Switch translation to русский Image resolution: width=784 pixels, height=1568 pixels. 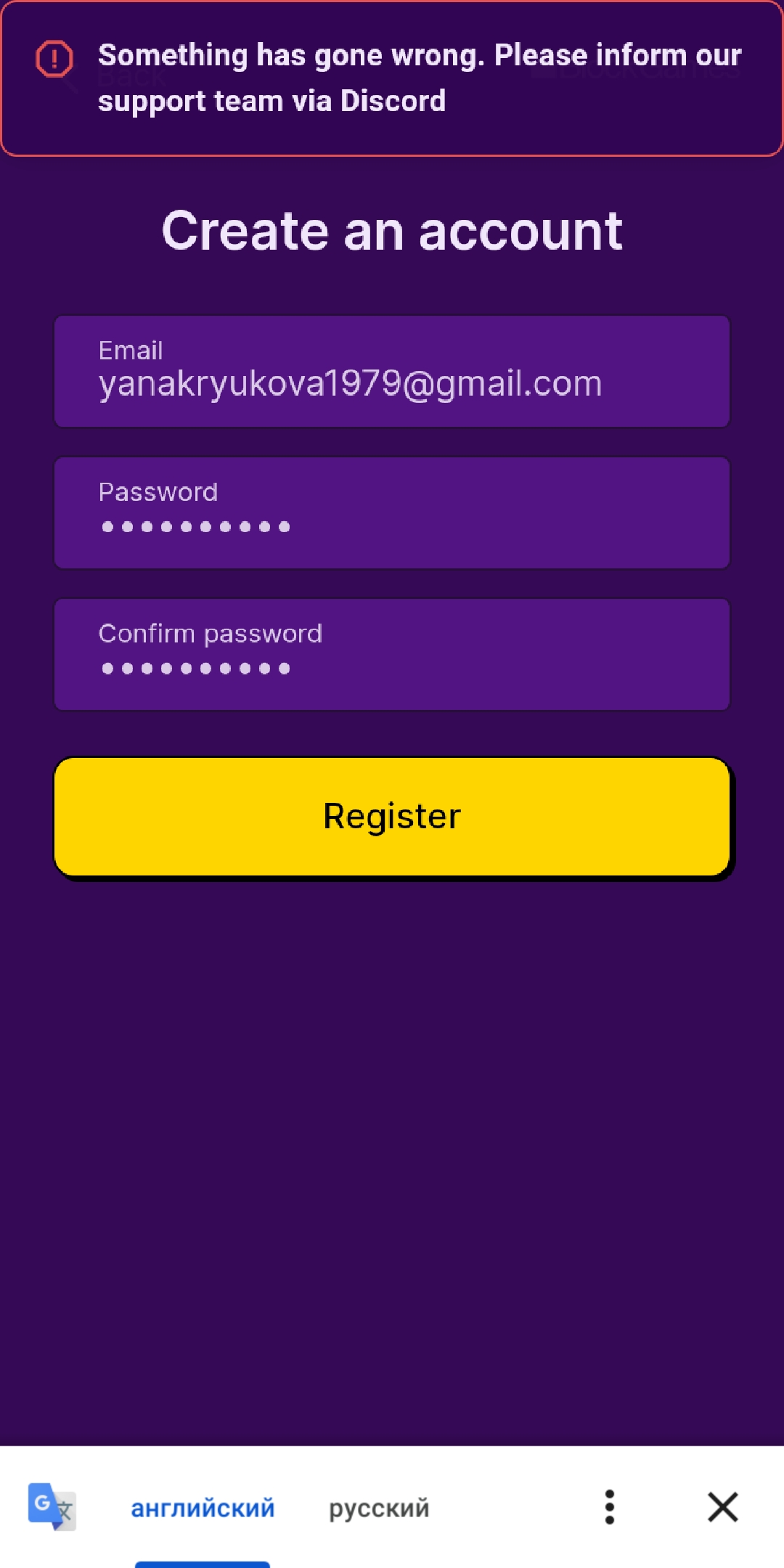pos(379,1508)
